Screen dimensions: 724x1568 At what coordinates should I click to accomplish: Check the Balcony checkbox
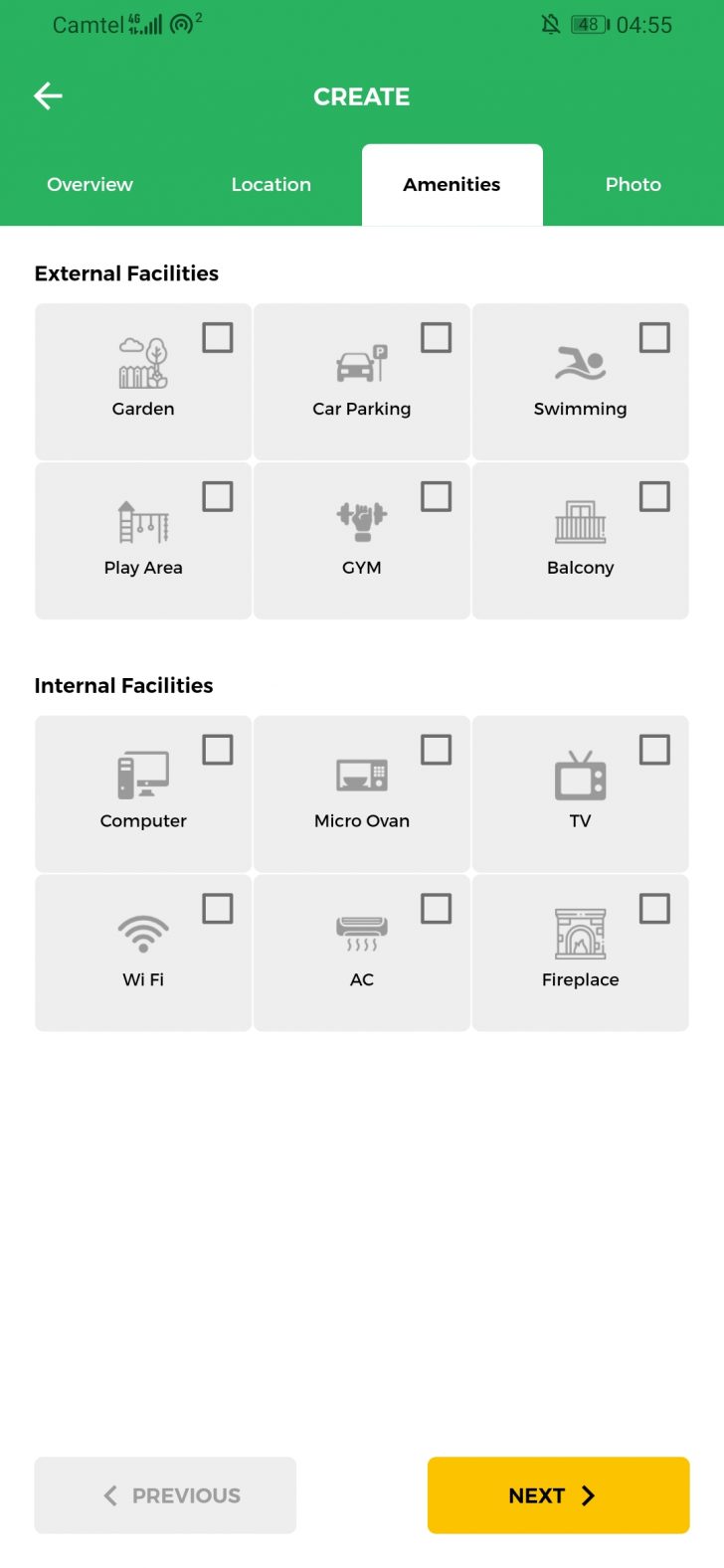pos(654,496)
